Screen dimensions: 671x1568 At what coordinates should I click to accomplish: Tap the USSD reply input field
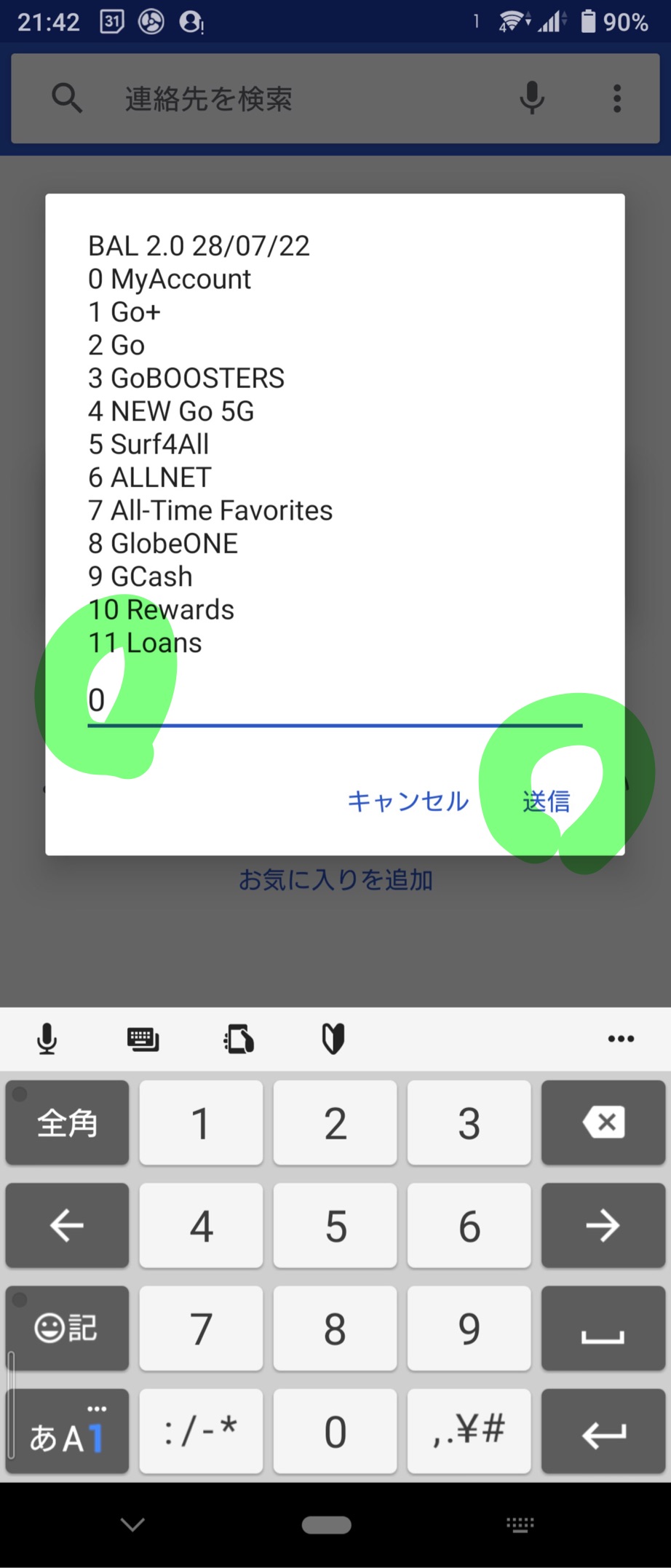coord(335,700)
